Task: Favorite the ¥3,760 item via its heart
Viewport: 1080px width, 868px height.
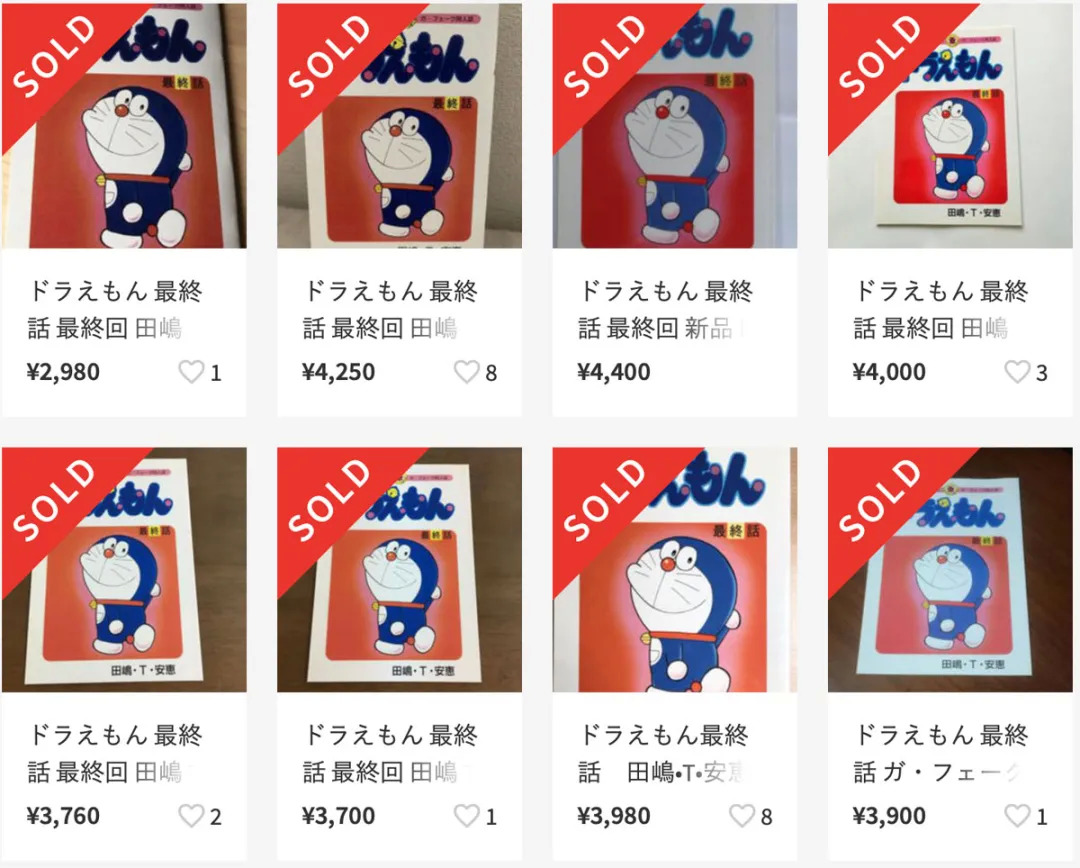Action: pos(190,817)
